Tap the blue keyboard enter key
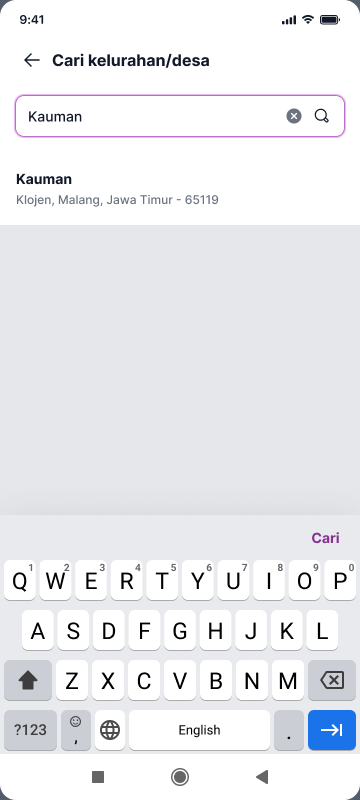This screenshot has width=360, height=800. 332,730
